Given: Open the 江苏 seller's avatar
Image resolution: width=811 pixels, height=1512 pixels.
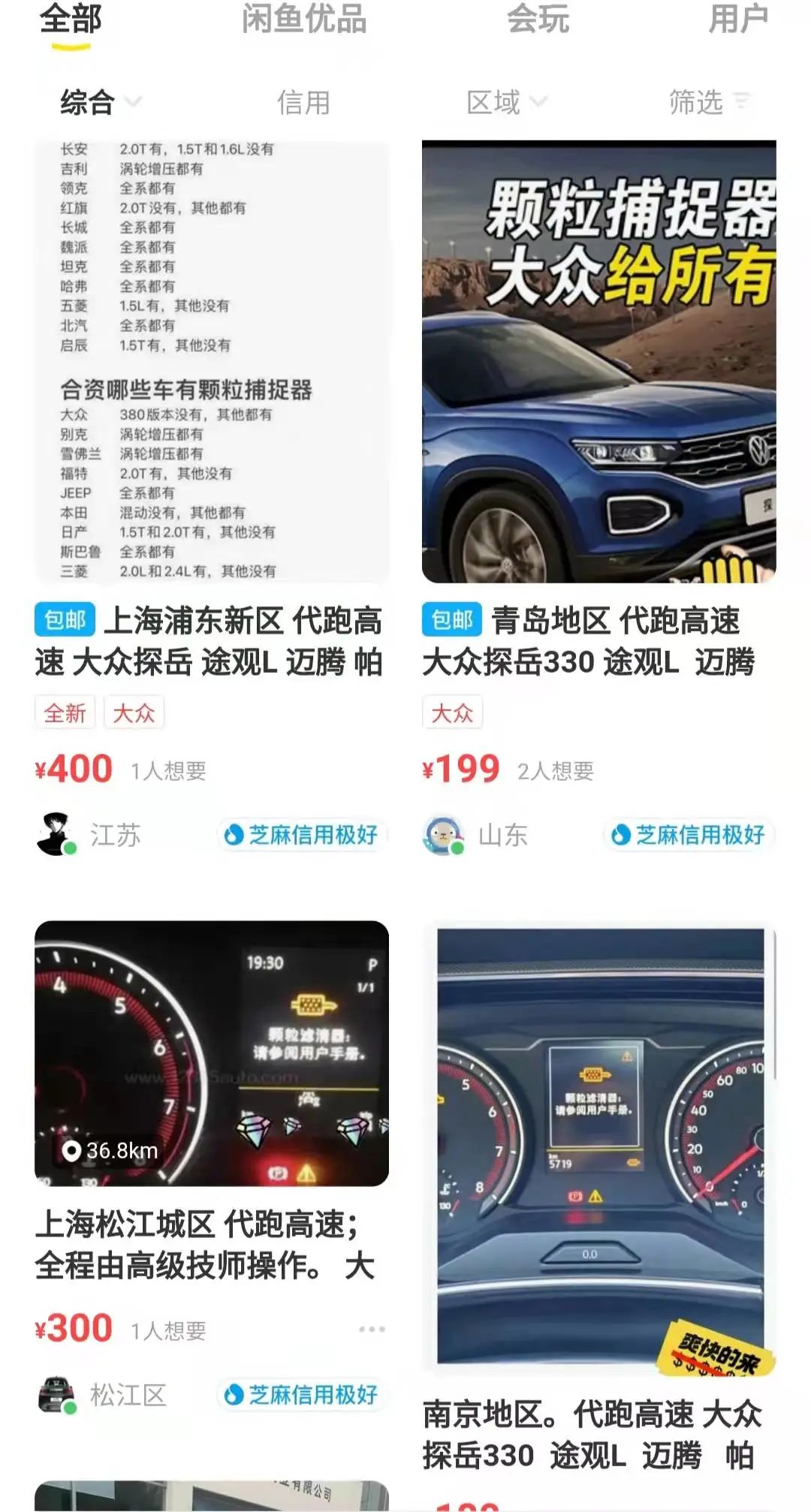Looking at the screenshot, I should pos(51,833).
